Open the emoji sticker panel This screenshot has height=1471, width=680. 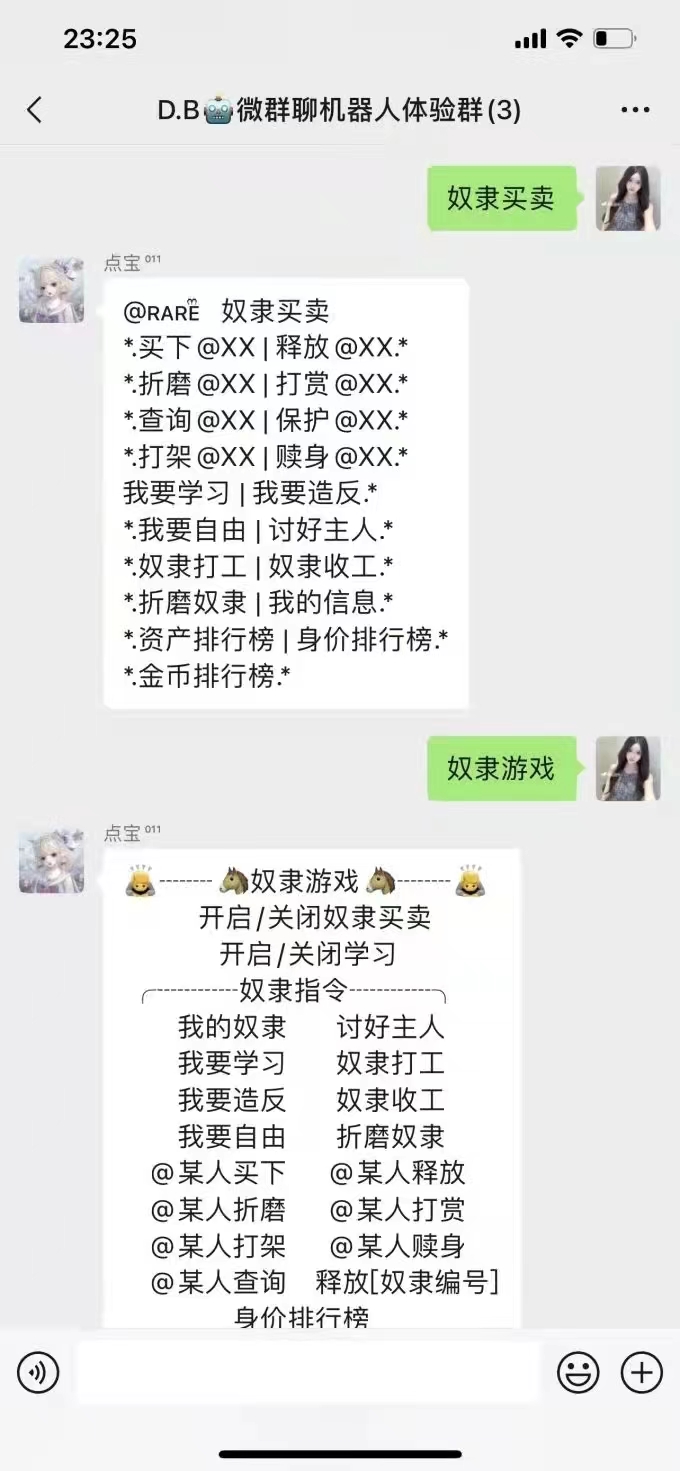click(x=578, y=1373)
